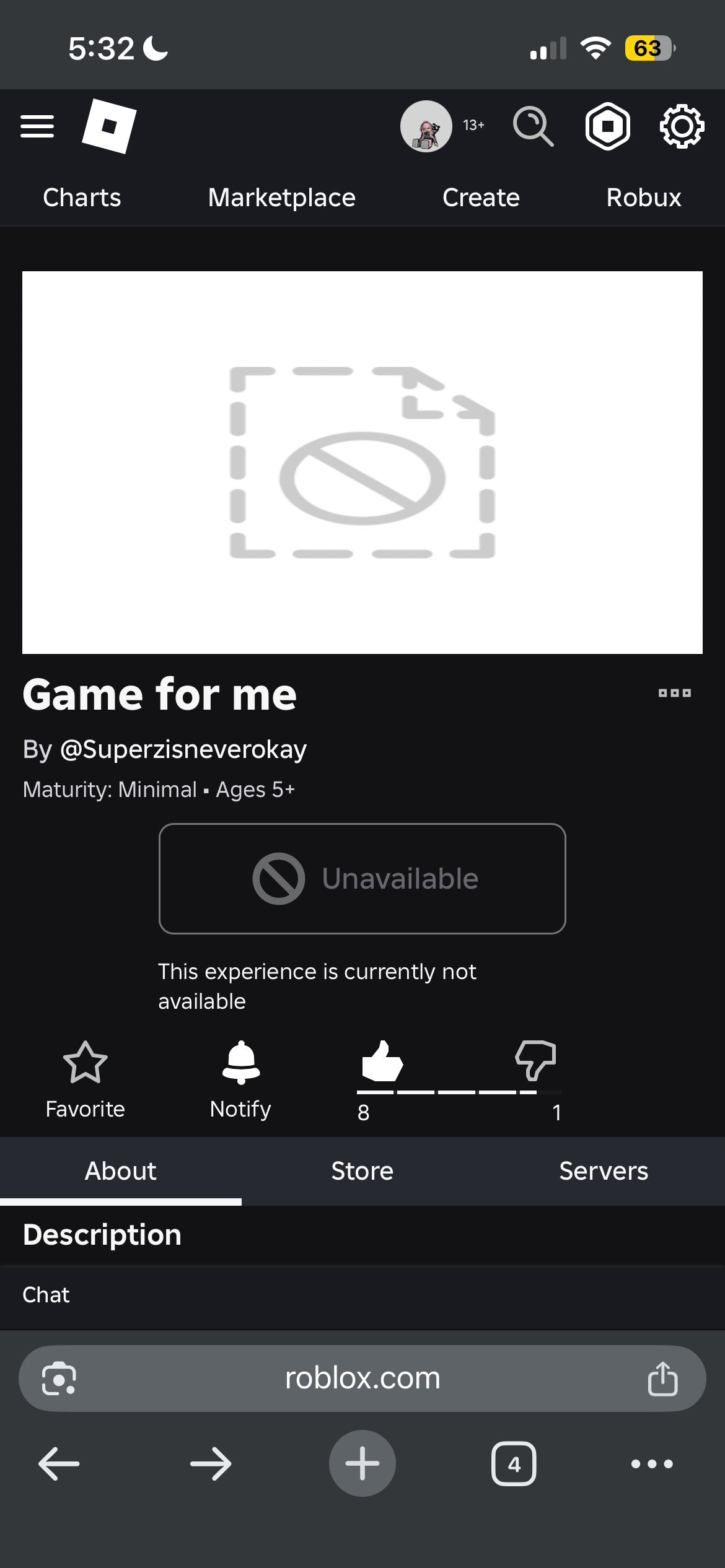Open the profile avatar
The height and width of the screenshot is (1568, 725).
426,126
